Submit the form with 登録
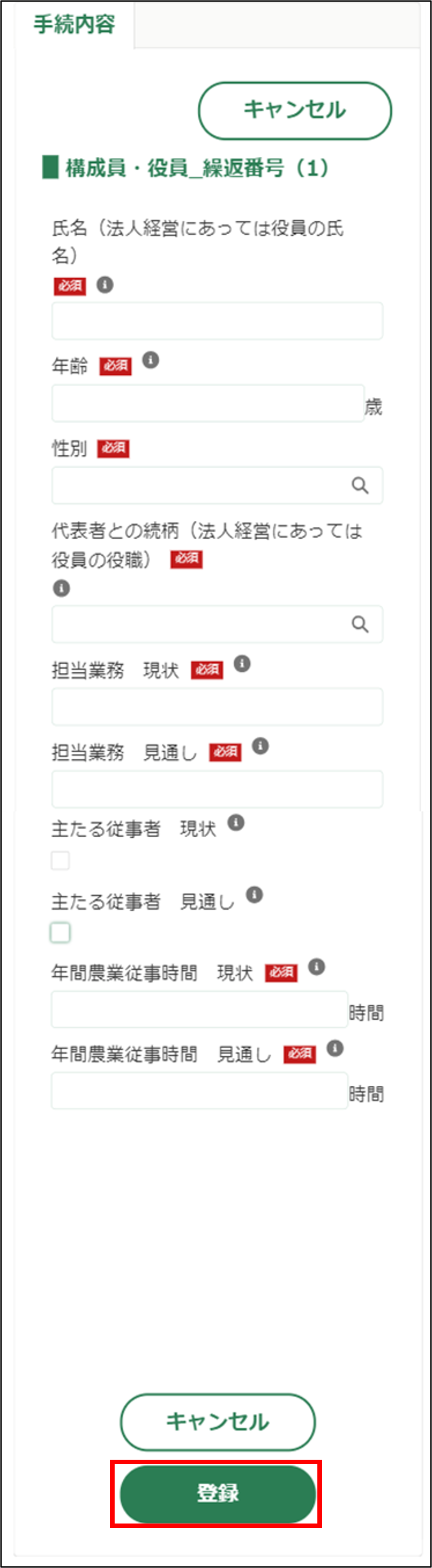 [x=217, y=1494]
